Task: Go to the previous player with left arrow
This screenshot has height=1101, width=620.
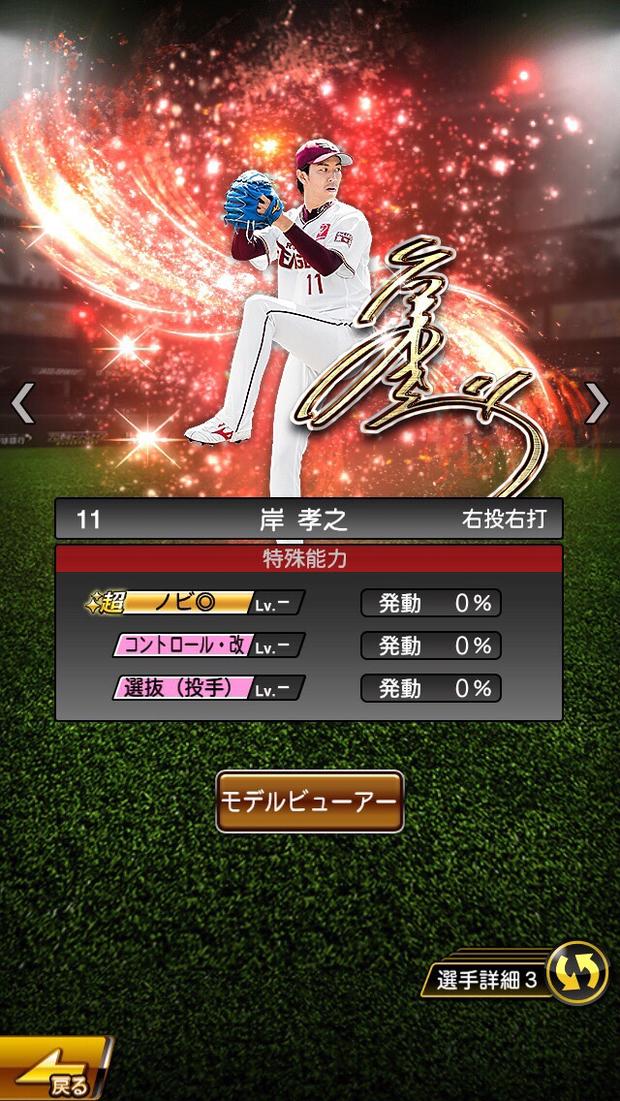Action: (22, 403)
